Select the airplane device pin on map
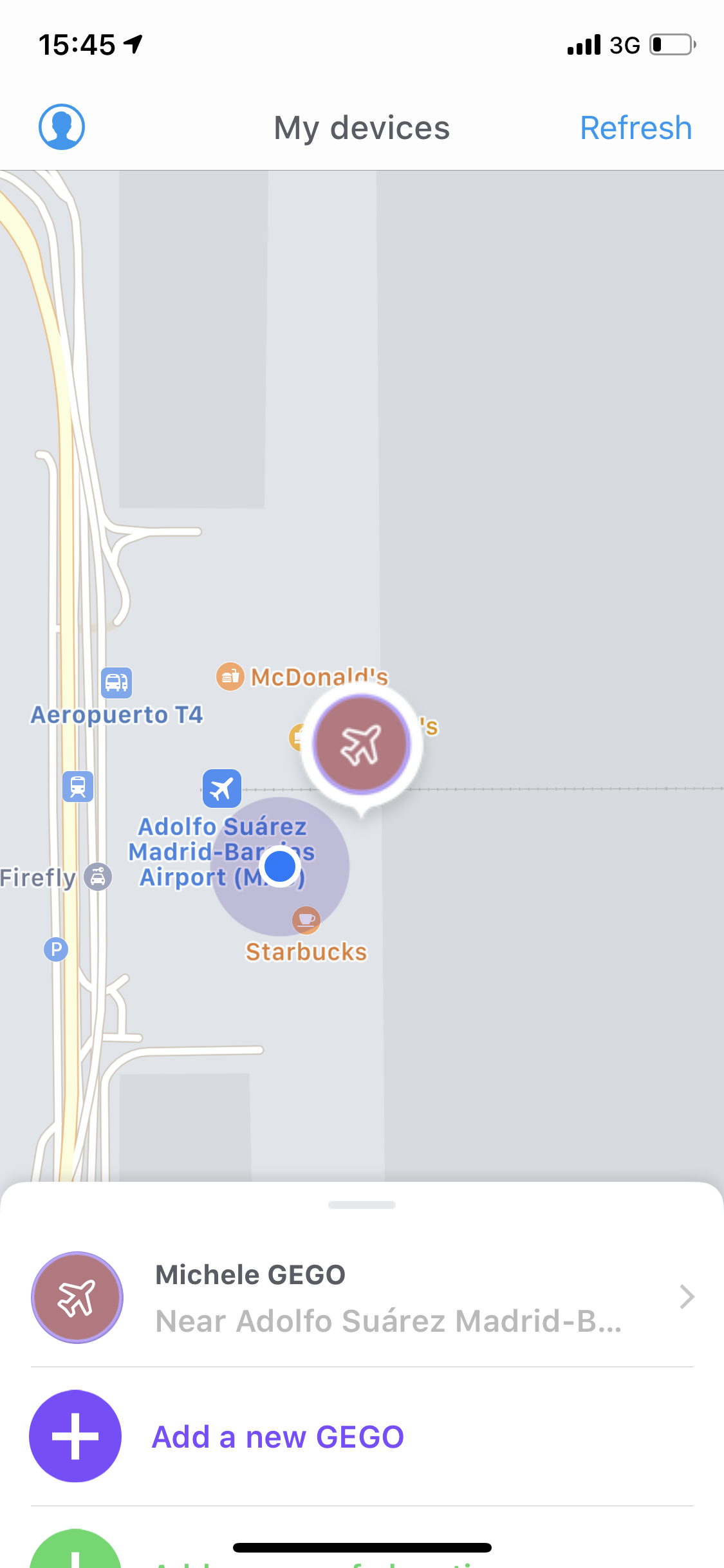724x1568 pixels. 362,745
